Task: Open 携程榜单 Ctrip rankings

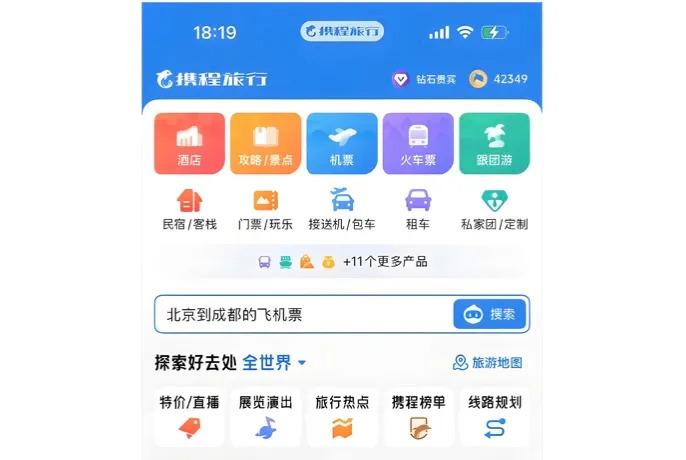Action: click(418, 416)
